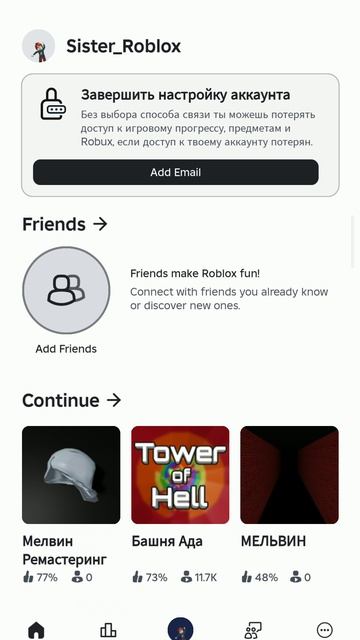Screen dimensions: 360x640
Task: Launch the Башня Ада game tile
Action: pos(180,475)
